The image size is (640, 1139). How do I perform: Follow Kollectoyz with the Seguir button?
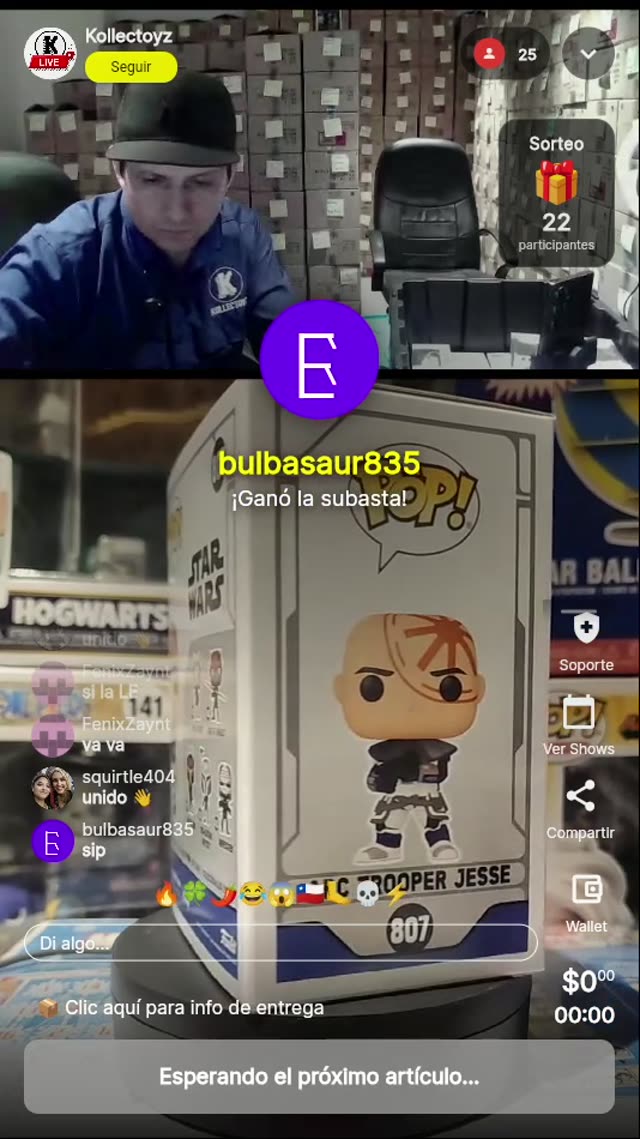(x=131, y=67)
